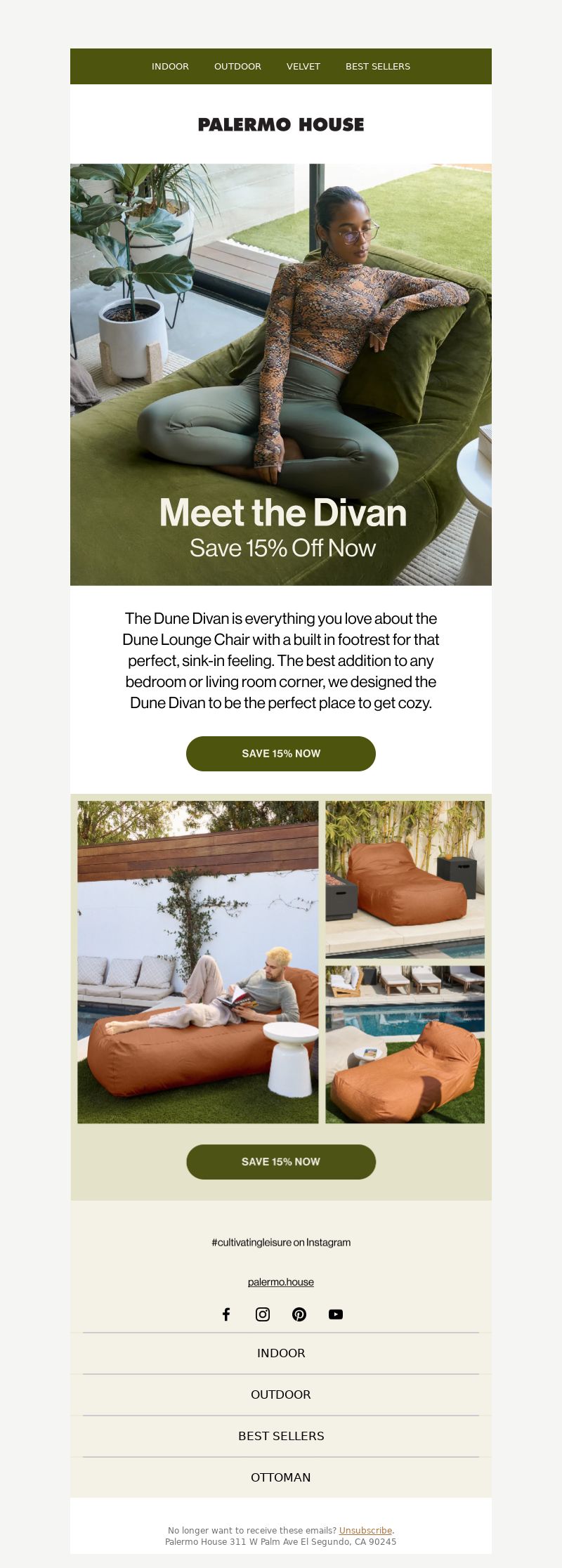Open the YouTube channel icon

point(336,1314)
